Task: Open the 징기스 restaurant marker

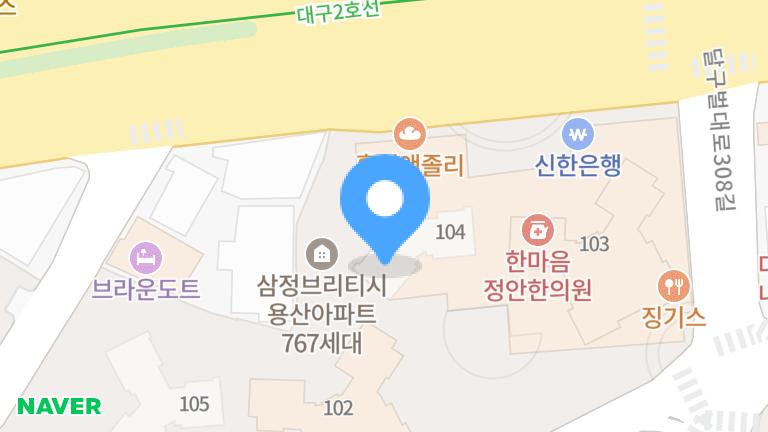Action: pos(674,286)
